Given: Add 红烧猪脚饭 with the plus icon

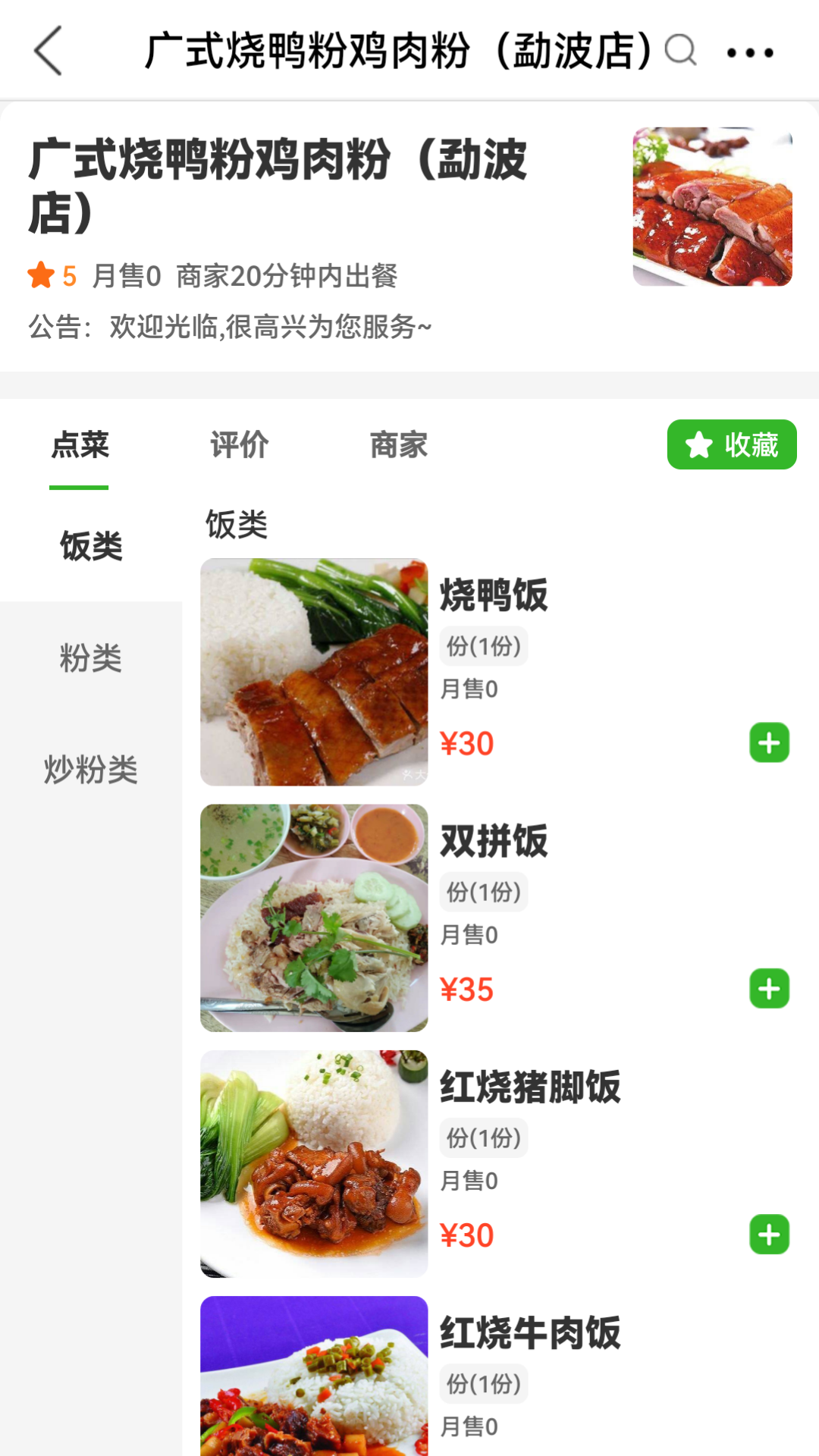Looking at the screenshot, I should [x=769, y=1233].
